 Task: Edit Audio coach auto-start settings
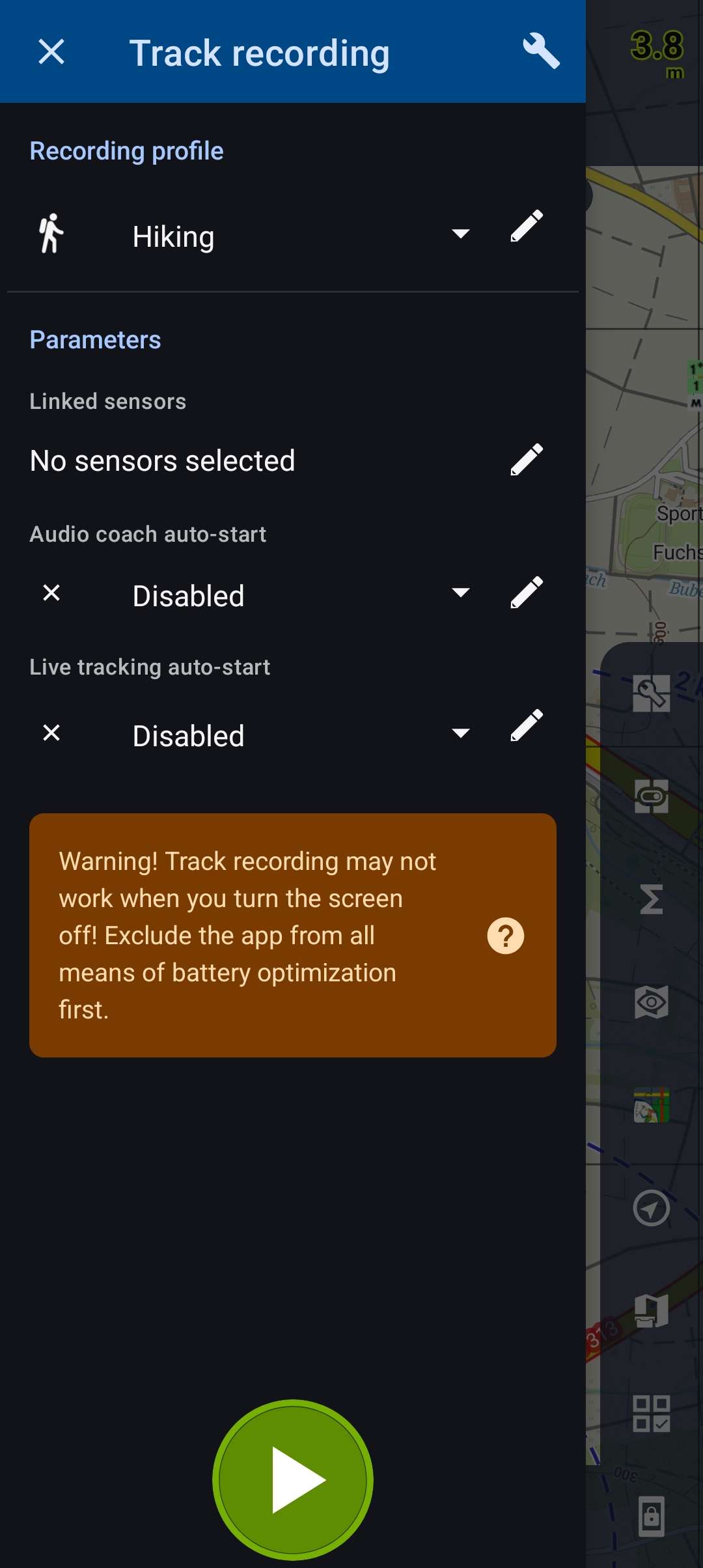(527, 592)
